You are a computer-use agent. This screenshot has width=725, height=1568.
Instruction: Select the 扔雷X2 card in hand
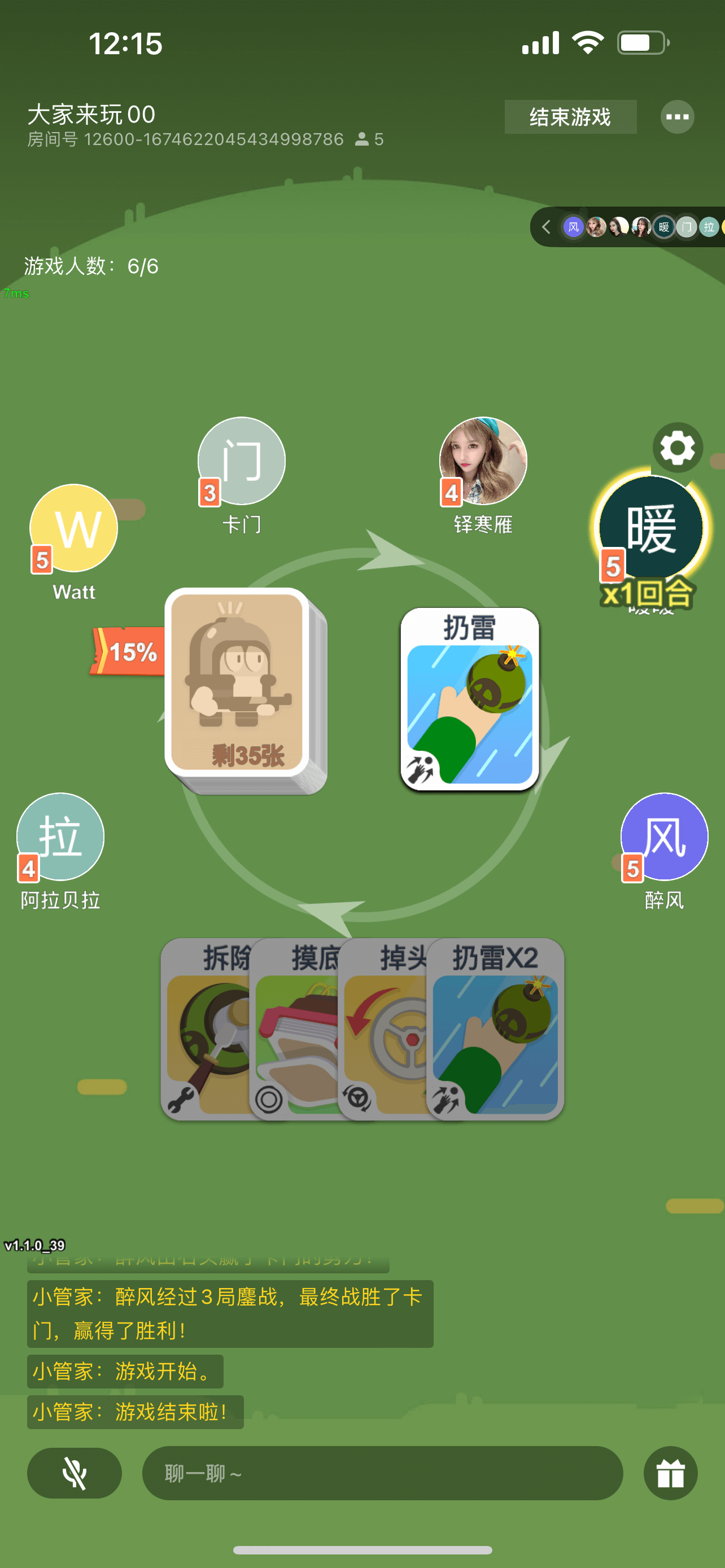coord(496,1029)
